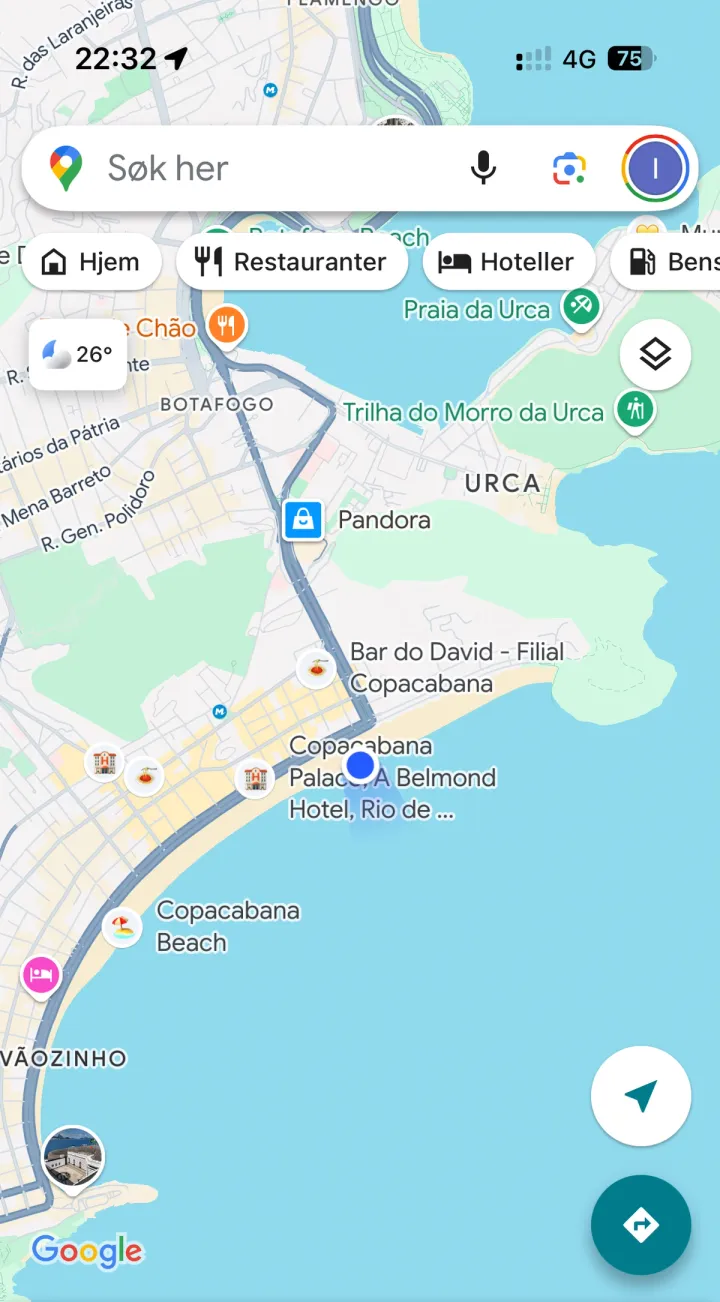
Task: Open Google Lens camera search
Action: pos(569,168)
